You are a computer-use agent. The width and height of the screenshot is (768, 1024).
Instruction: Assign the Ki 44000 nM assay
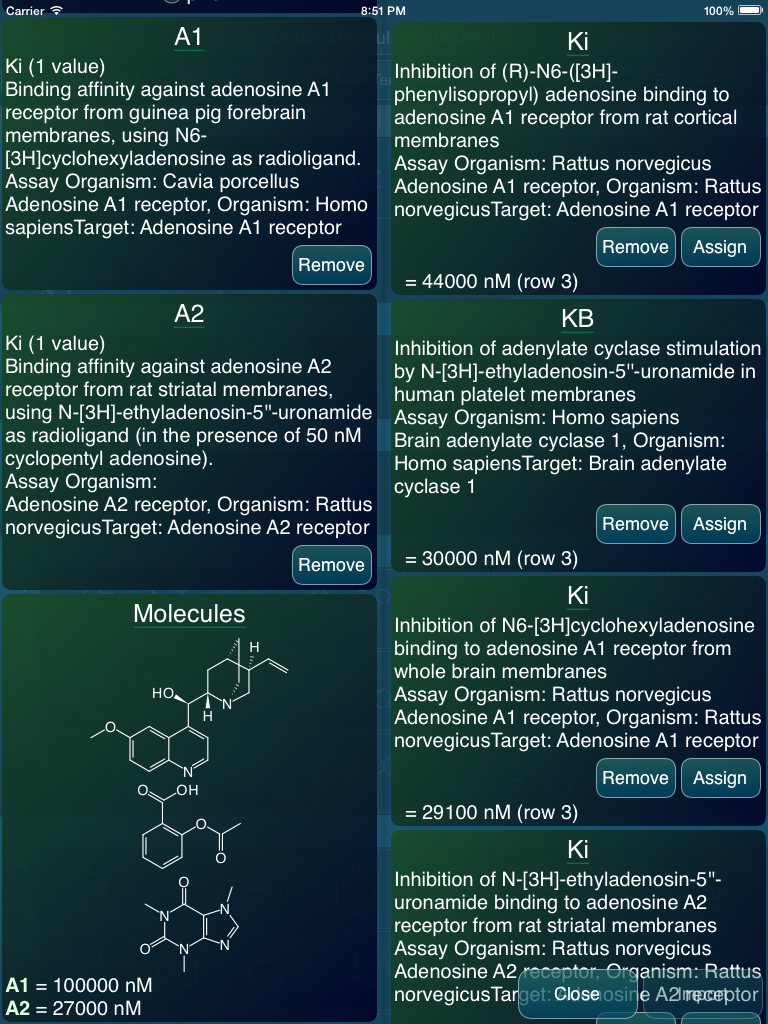(x=720, y=247)
